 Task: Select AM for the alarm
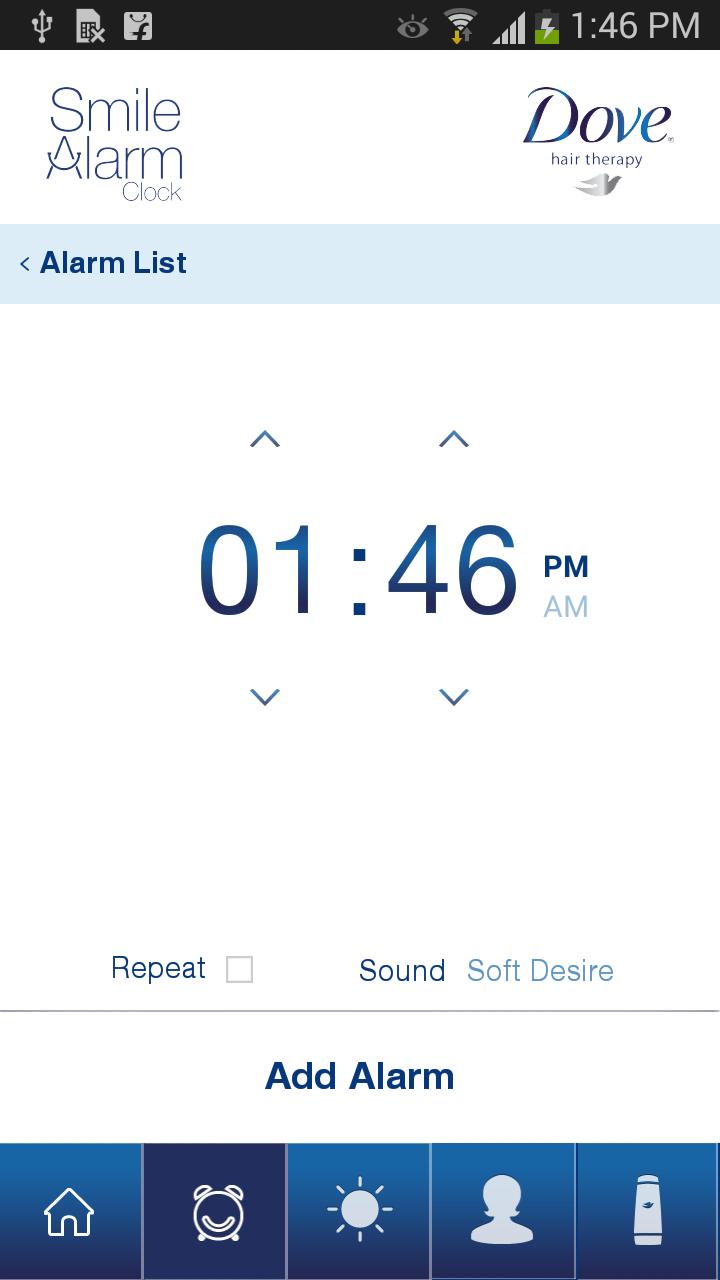click(x=566, y=607)
